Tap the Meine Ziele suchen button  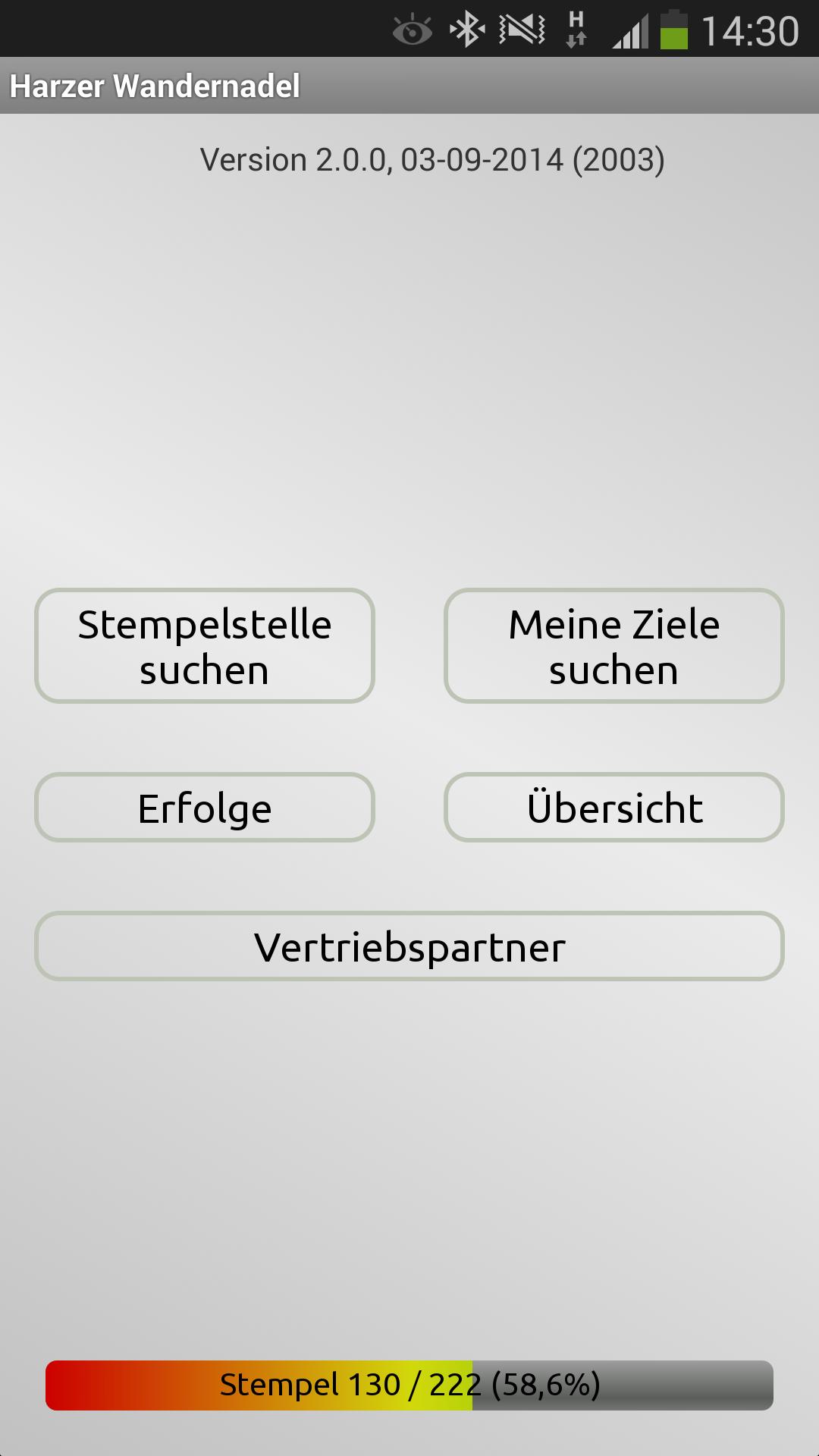pyautogui.click(x=613, y=646)
